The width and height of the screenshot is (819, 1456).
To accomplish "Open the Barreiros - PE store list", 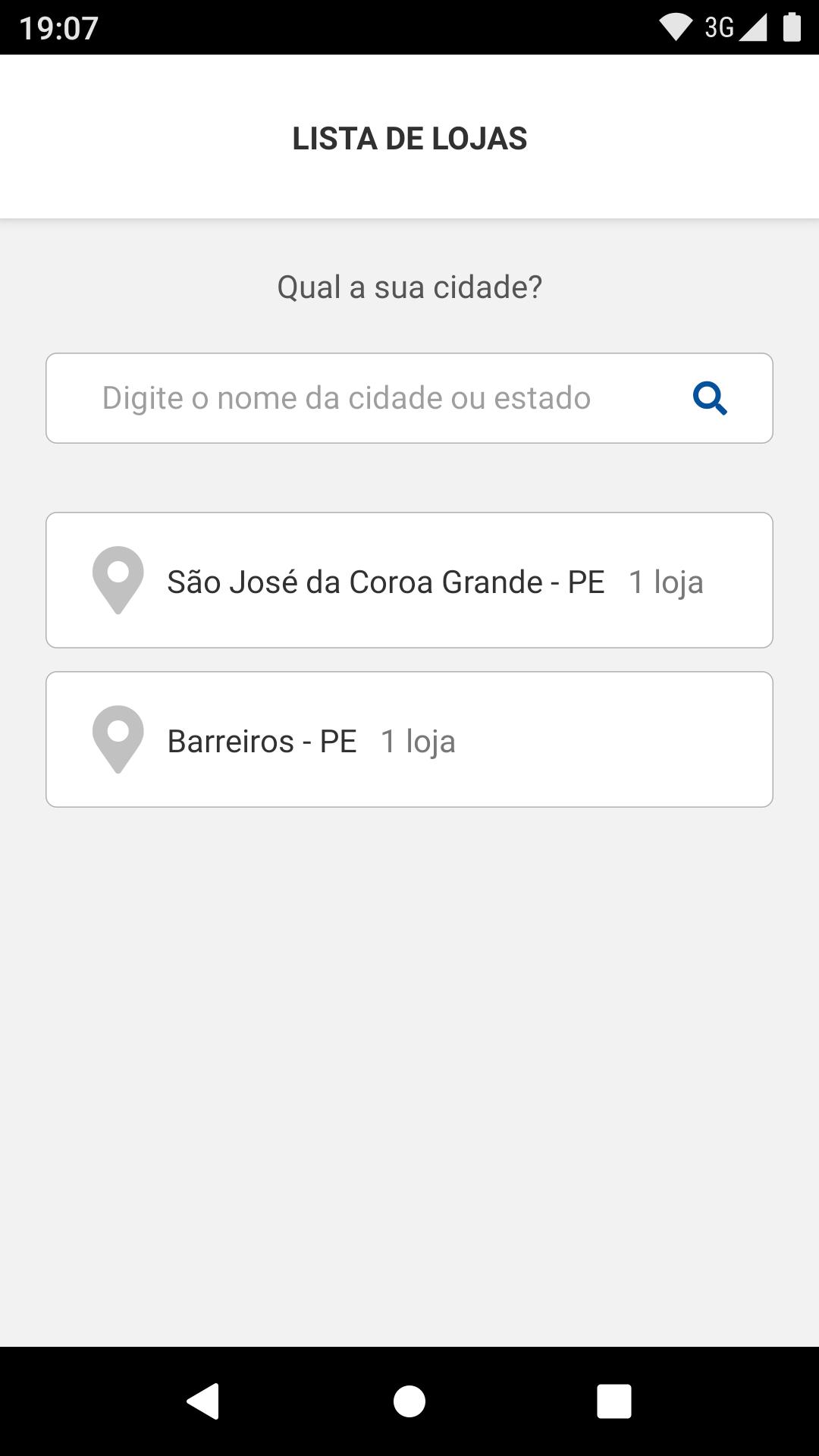I will (x=409, y=739).
